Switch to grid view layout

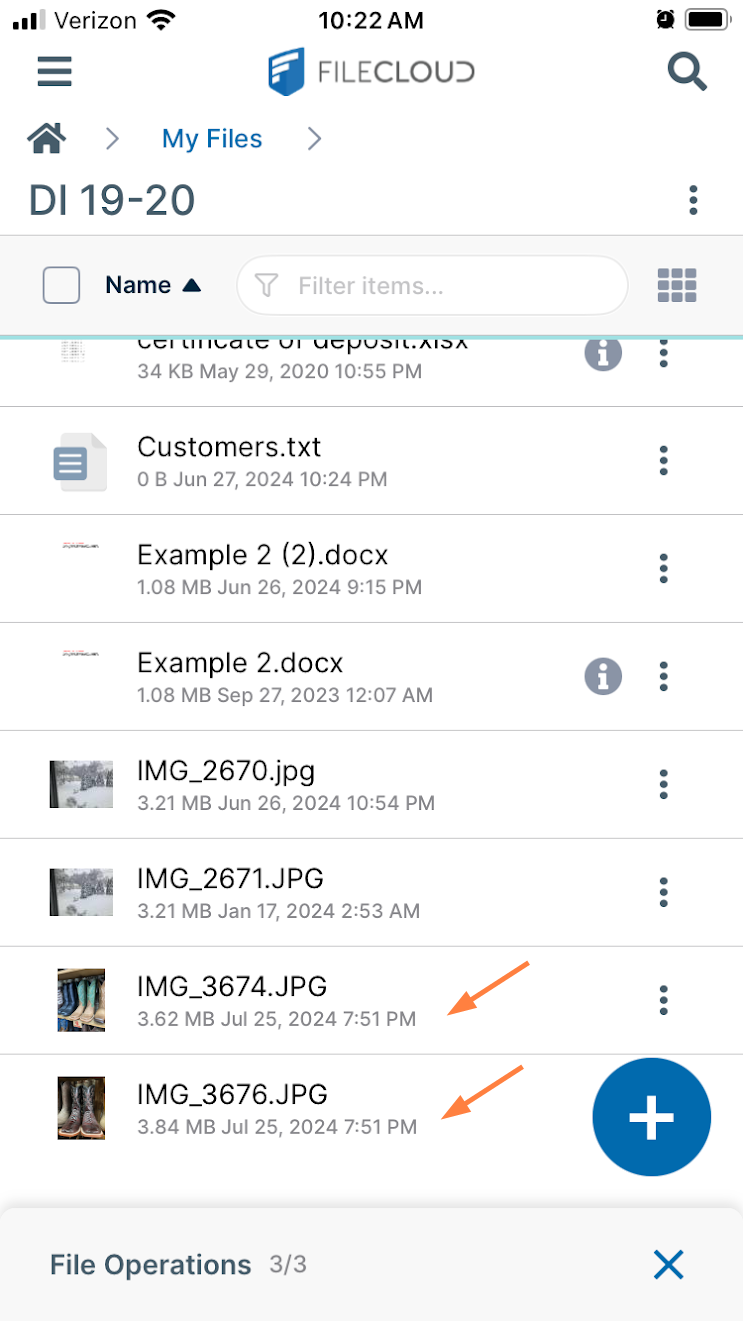(x=677, y=286)
